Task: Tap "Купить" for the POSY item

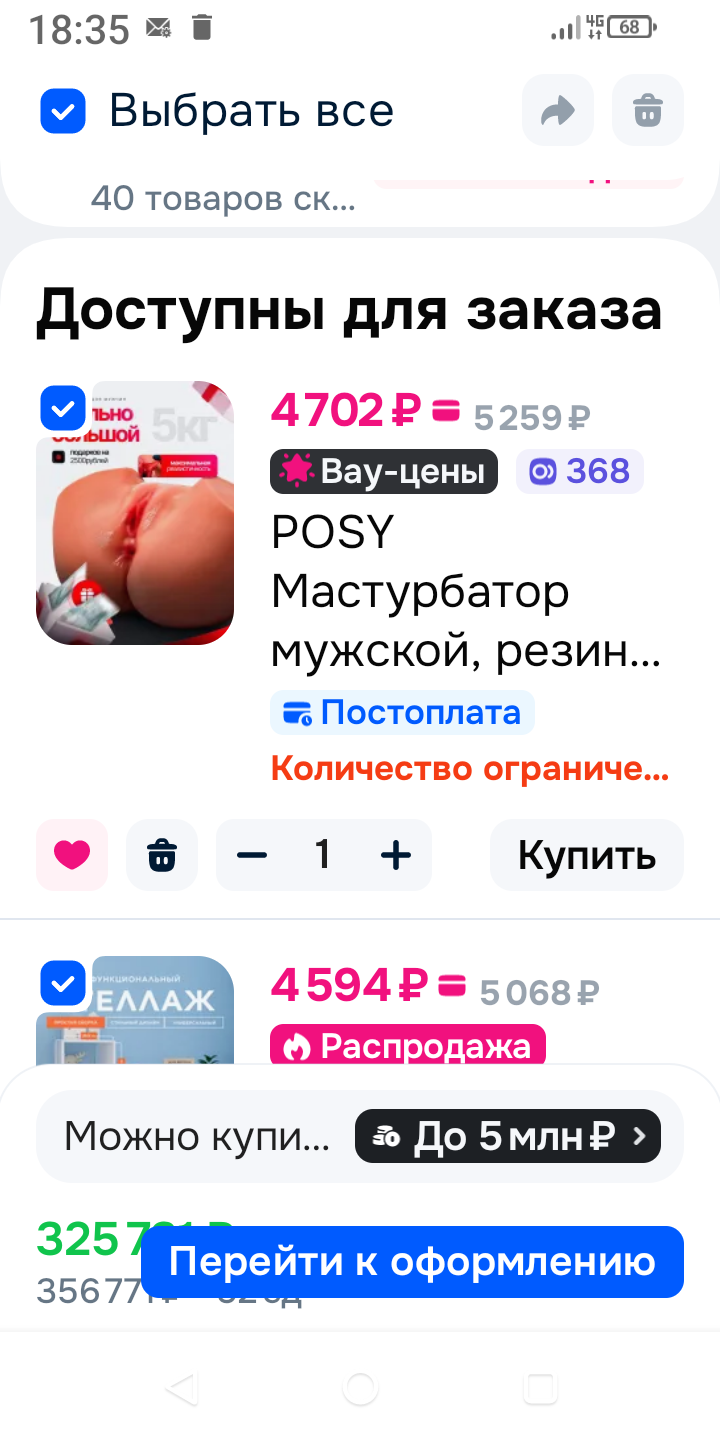Action: 586,855
